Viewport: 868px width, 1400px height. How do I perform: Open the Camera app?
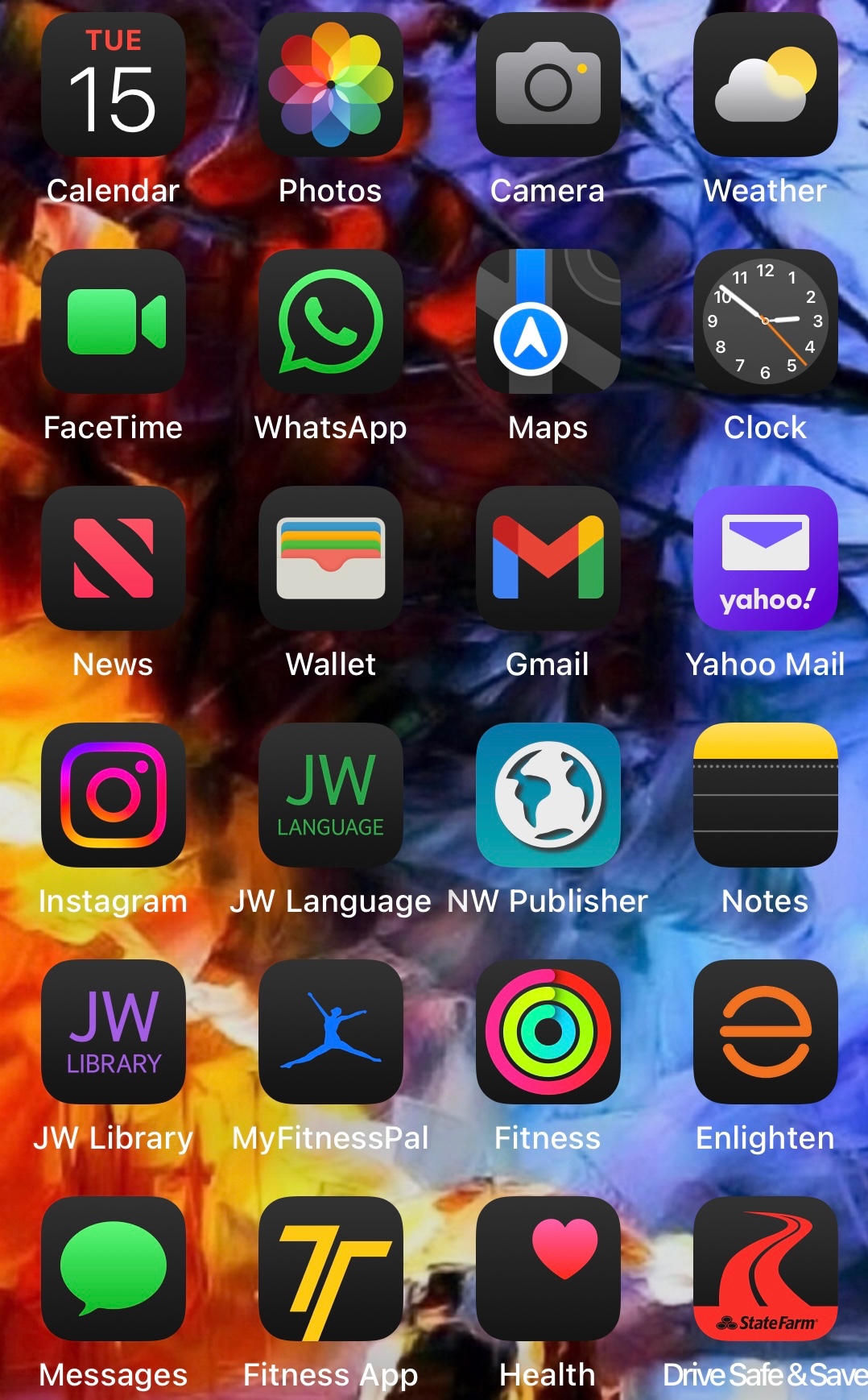(548, 85)
